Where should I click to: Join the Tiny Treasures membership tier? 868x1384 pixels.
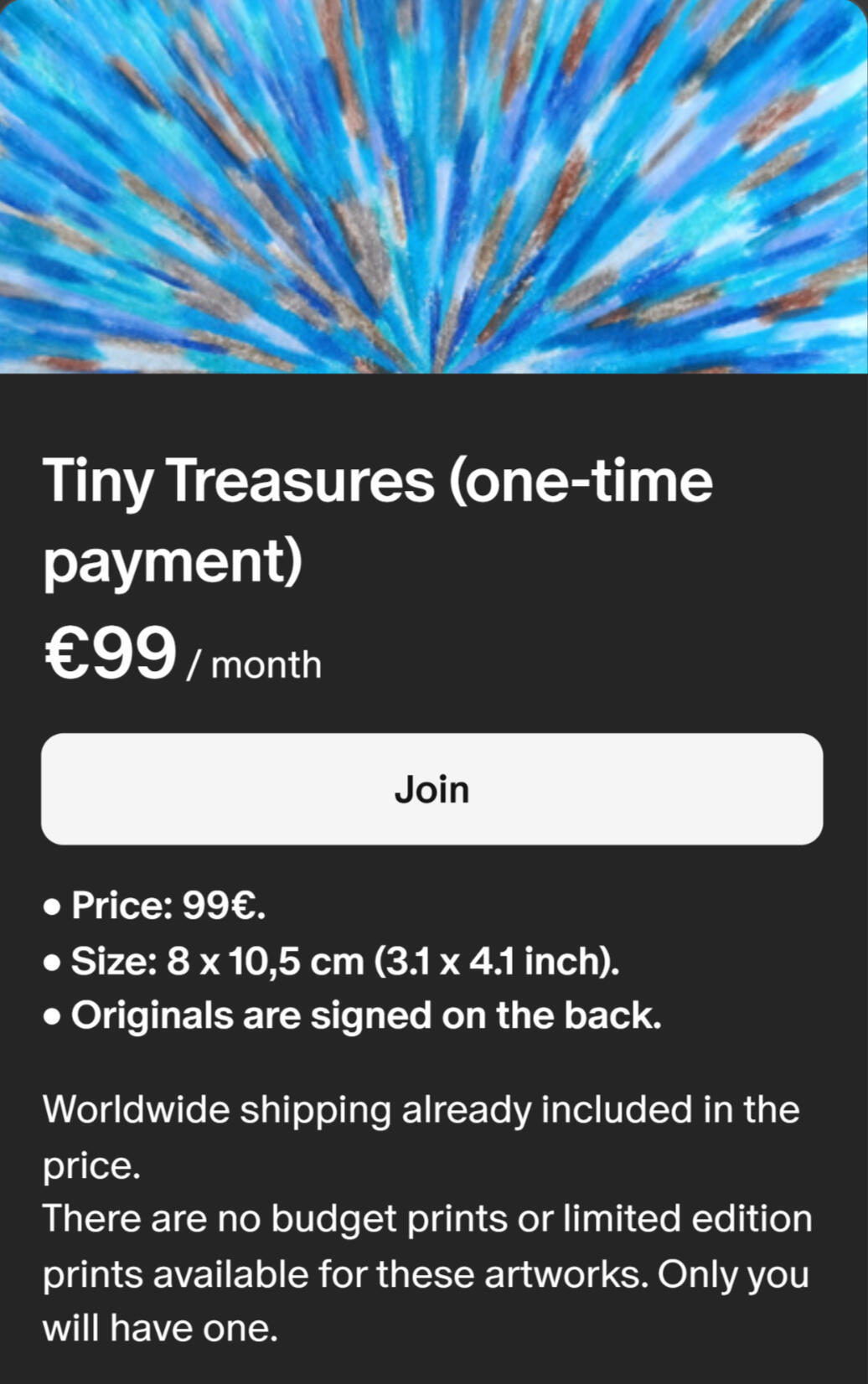coord(431,789)
